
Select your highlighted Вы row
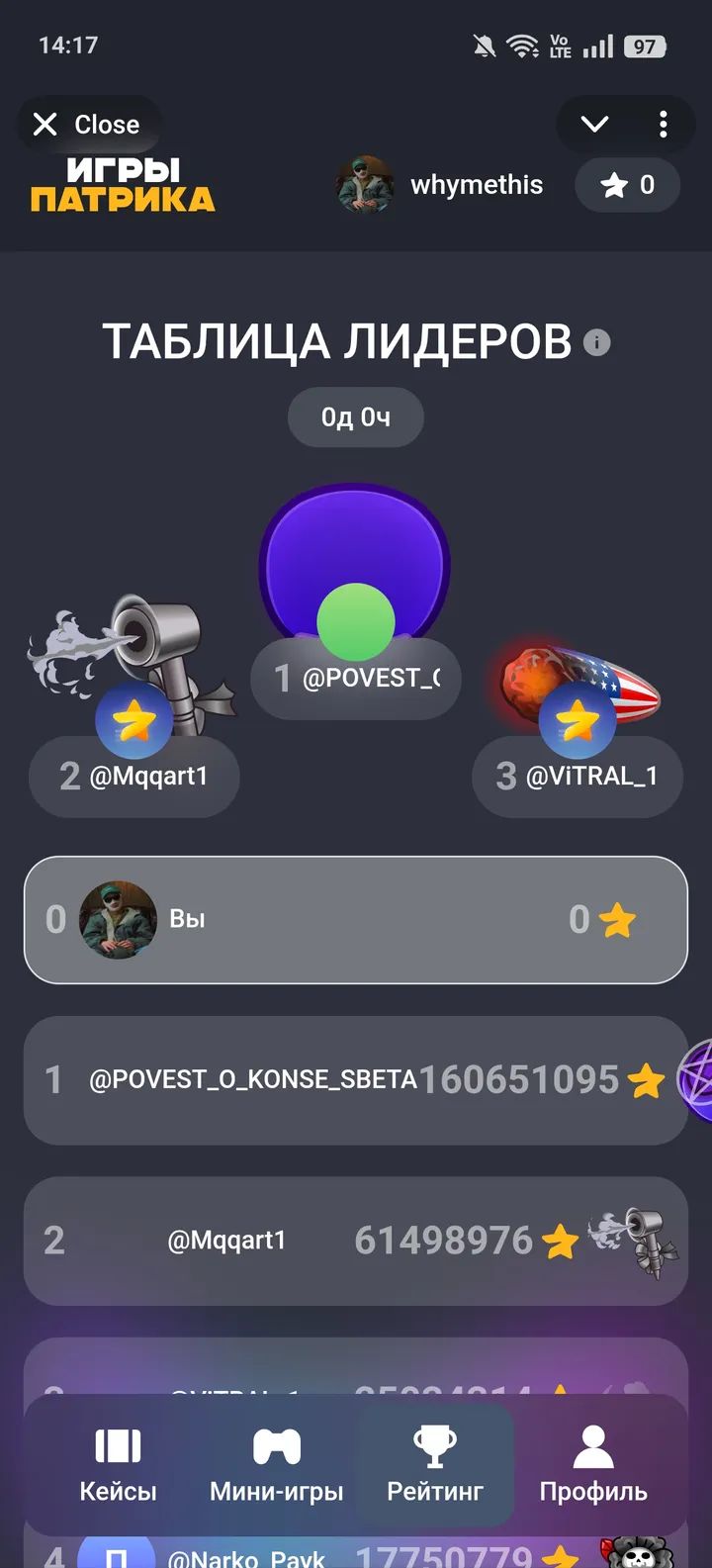pos(356,920)
